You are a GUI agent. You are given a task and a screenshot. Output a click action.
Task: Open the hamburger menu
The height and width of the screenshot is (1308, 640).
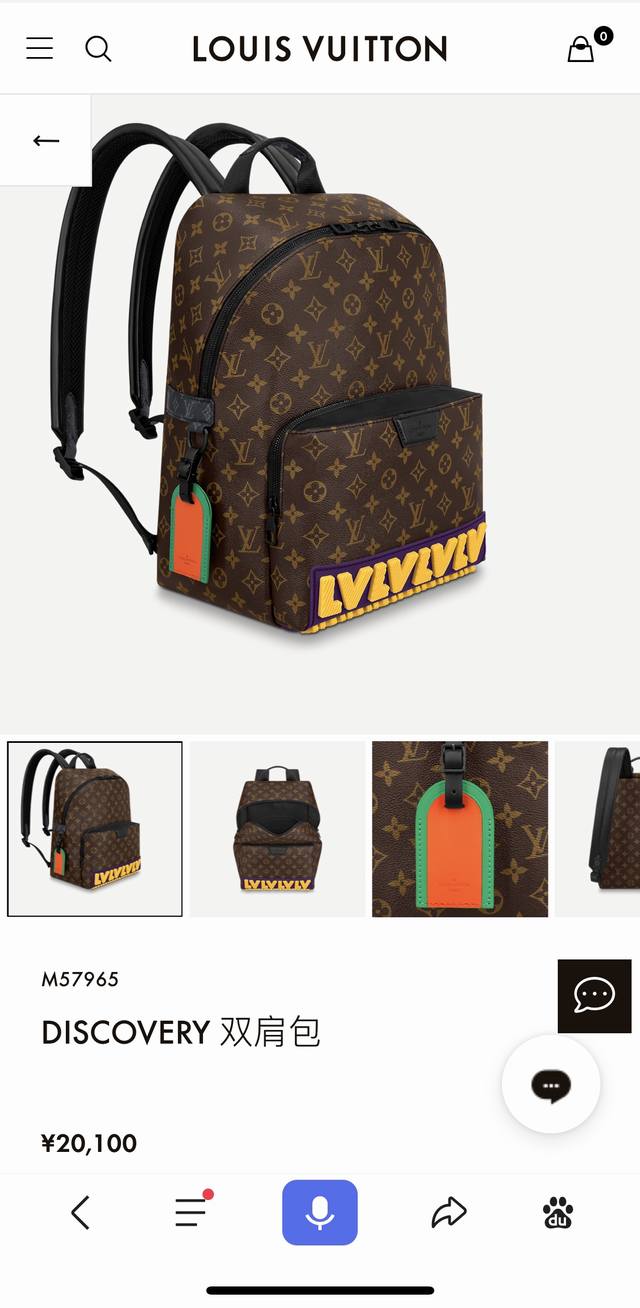pos(40,48)
